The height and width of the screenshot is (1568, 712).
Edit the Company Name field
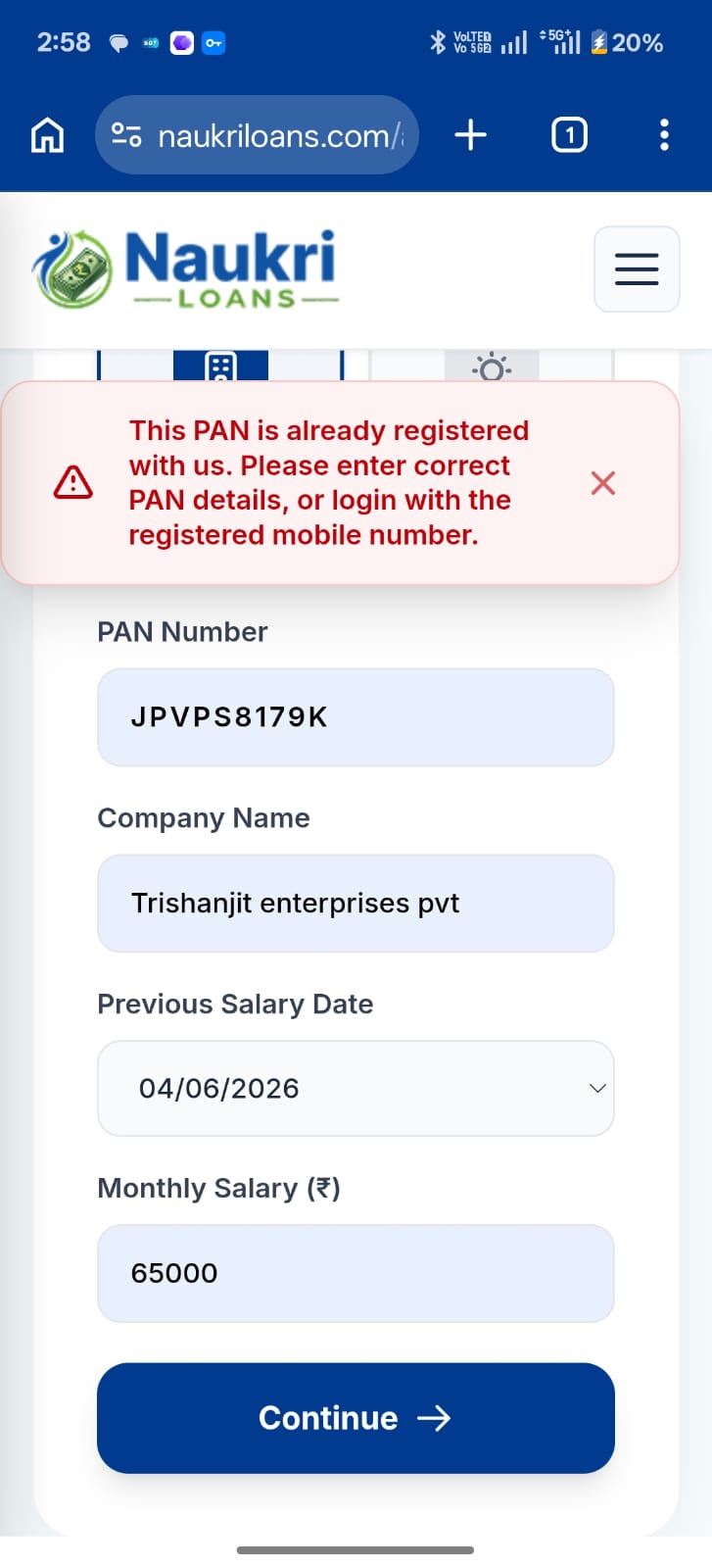click(x=356, y=904)
